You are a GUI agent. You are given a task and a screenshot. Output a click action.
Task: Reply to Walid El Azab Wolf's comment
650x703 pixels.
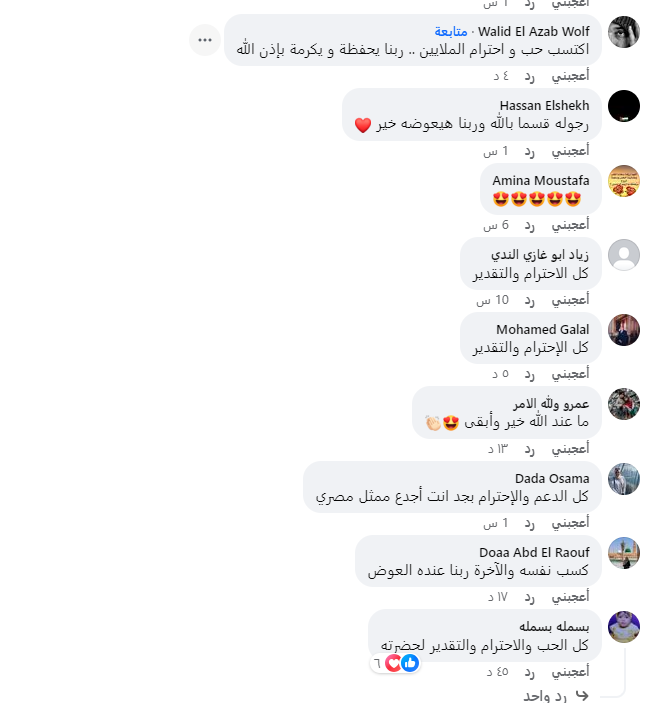(529, 76)
